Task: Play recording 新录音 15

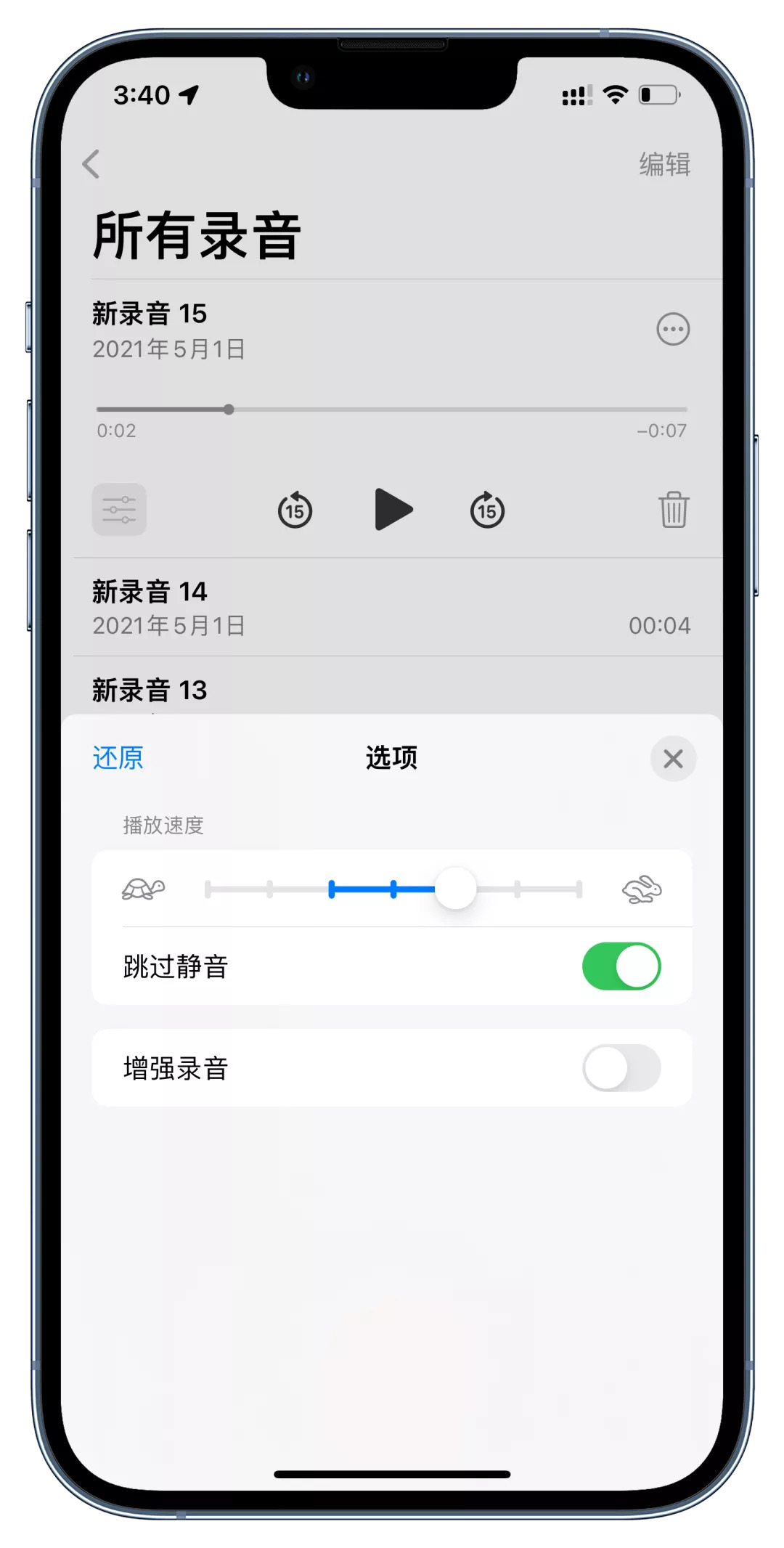Action: click(x=393, y=510)
